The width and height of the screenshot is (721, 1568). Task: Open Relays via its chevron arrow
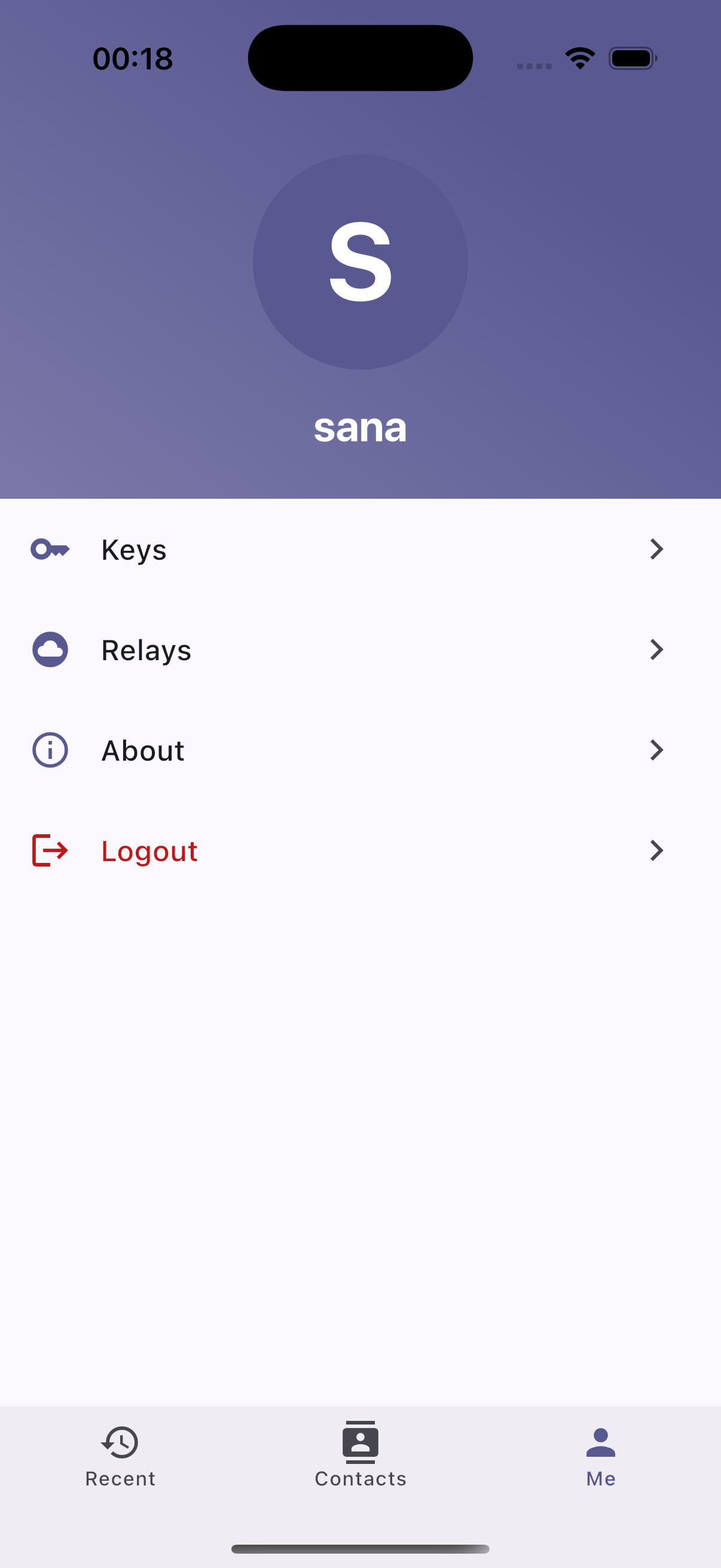656,649
